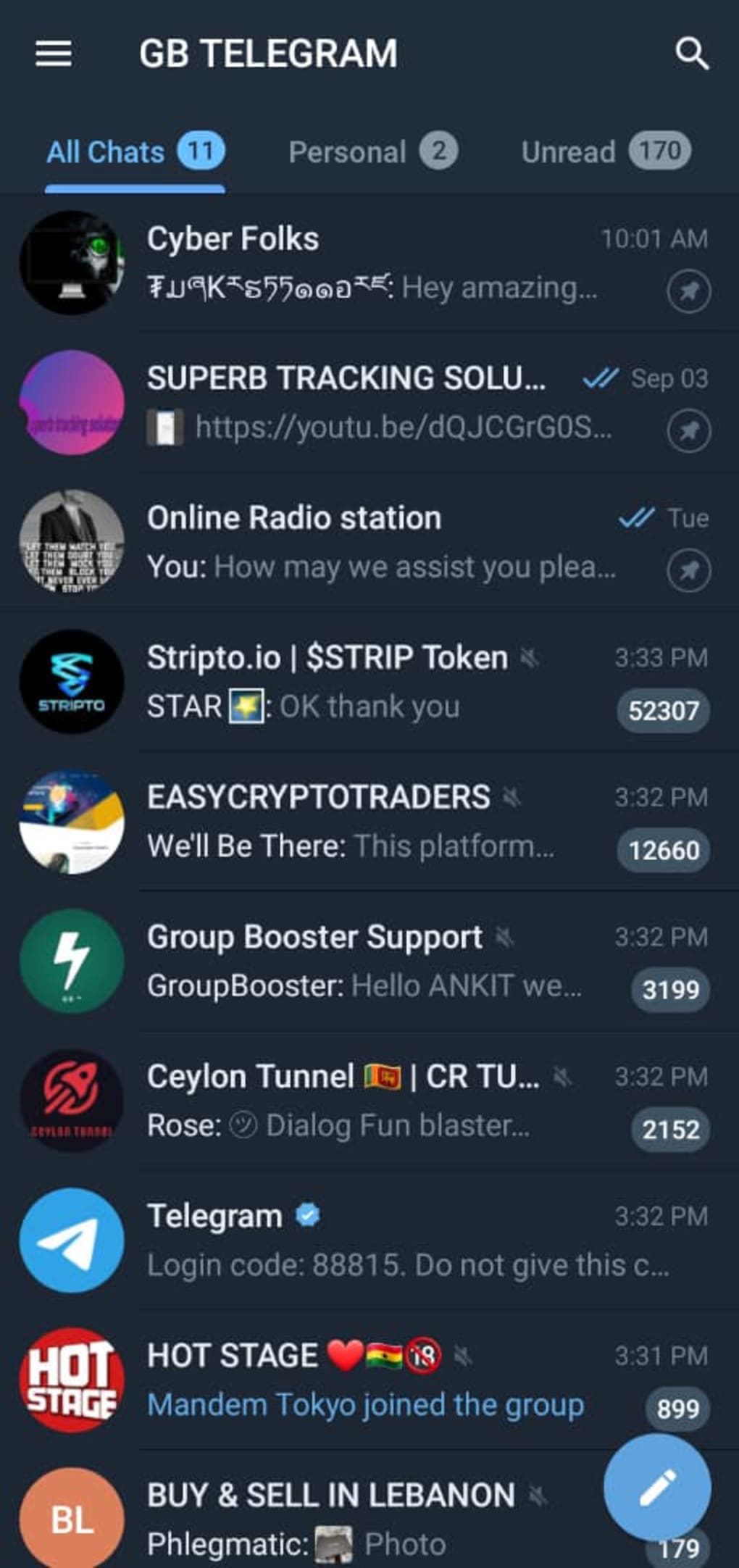Open the Unread chats filter

(569, 151)
